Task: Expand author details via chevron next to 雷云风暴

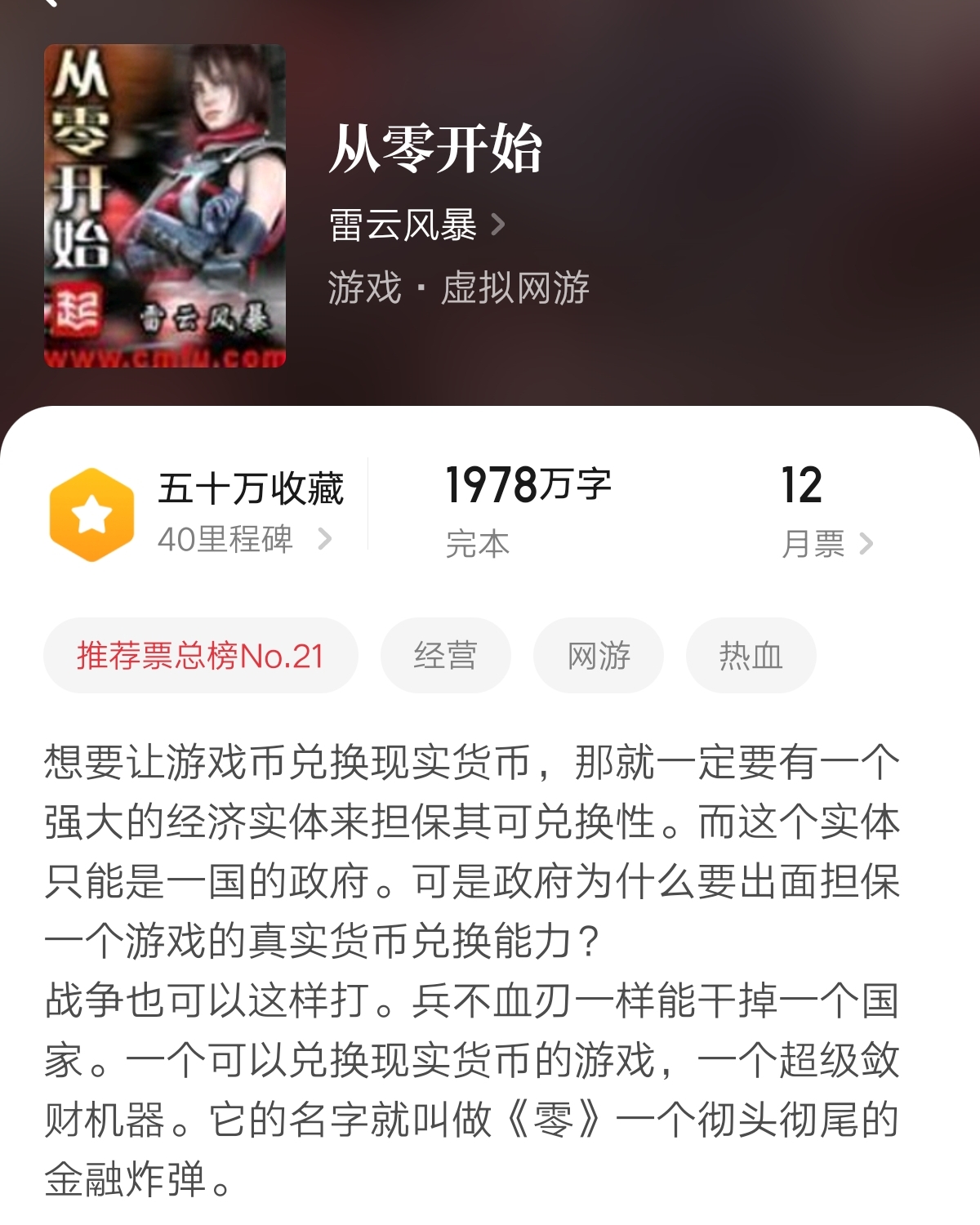Action: [x=497, y=222]
